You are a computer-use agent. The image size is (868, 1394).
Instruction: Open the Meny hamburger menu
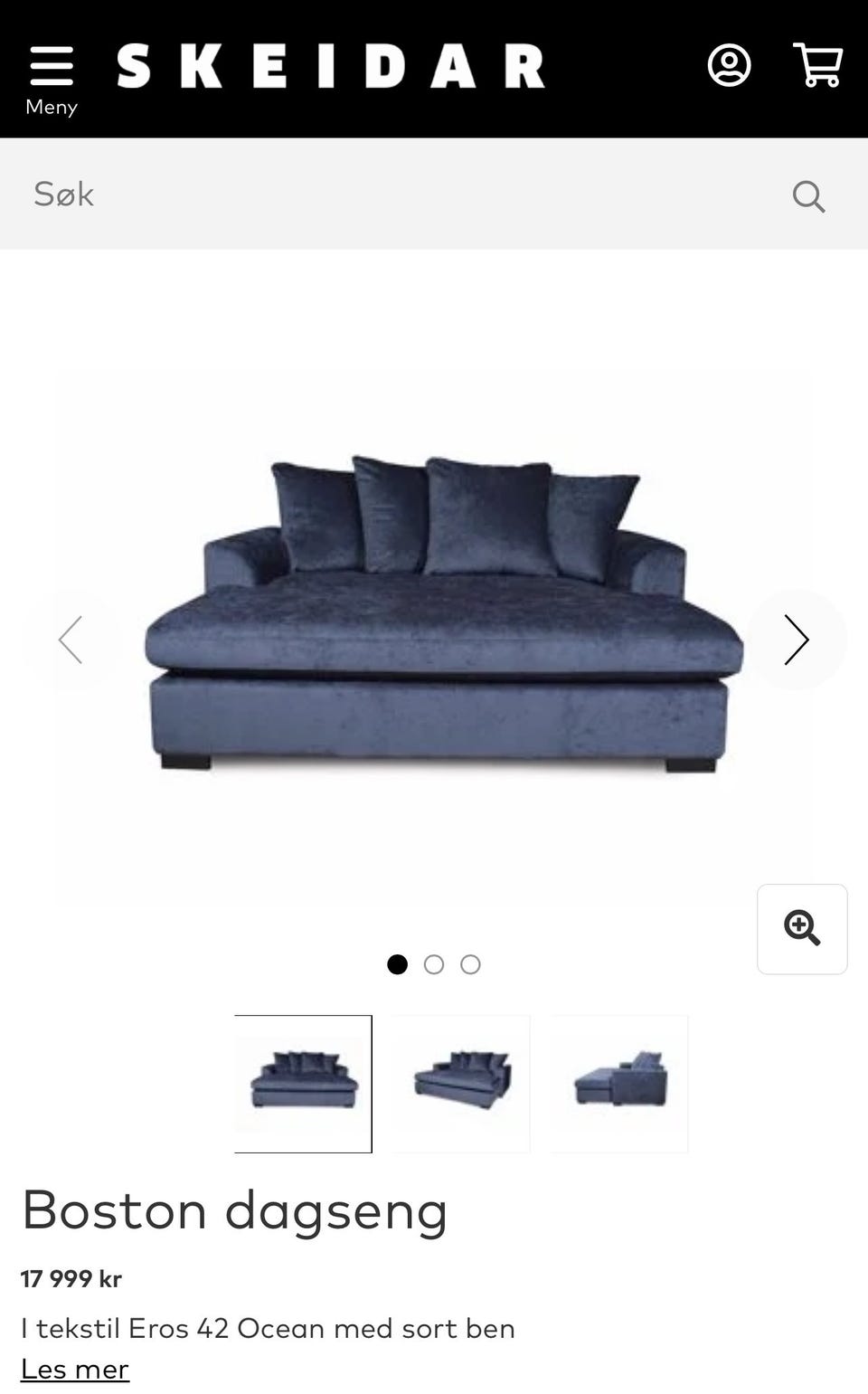click(52, 80)
